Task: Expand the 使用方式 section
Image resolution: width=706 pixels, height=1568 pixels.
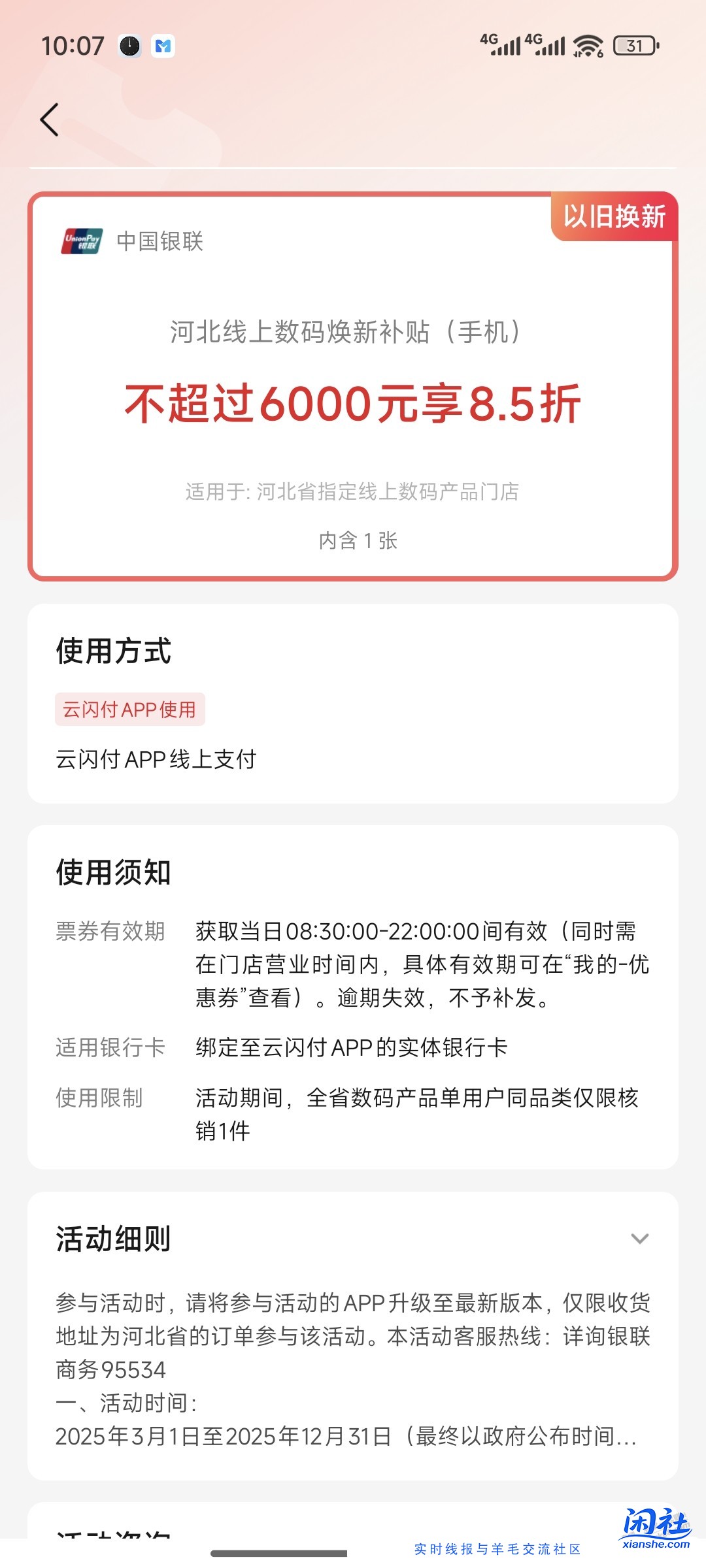Action: point(112,653)
